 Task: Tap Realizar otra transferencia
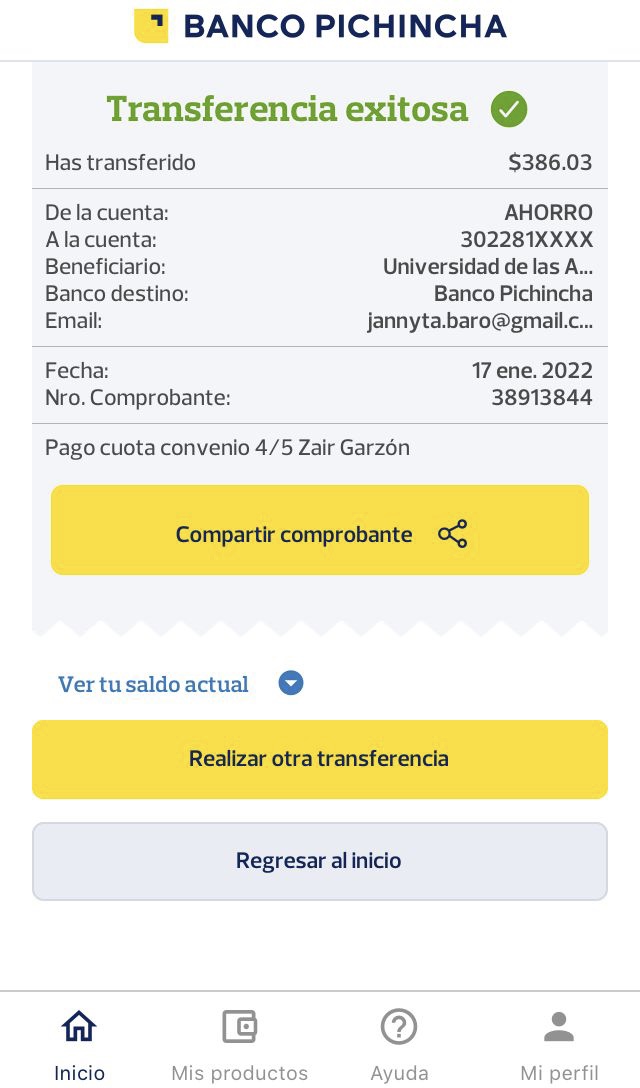pos(320,759)
